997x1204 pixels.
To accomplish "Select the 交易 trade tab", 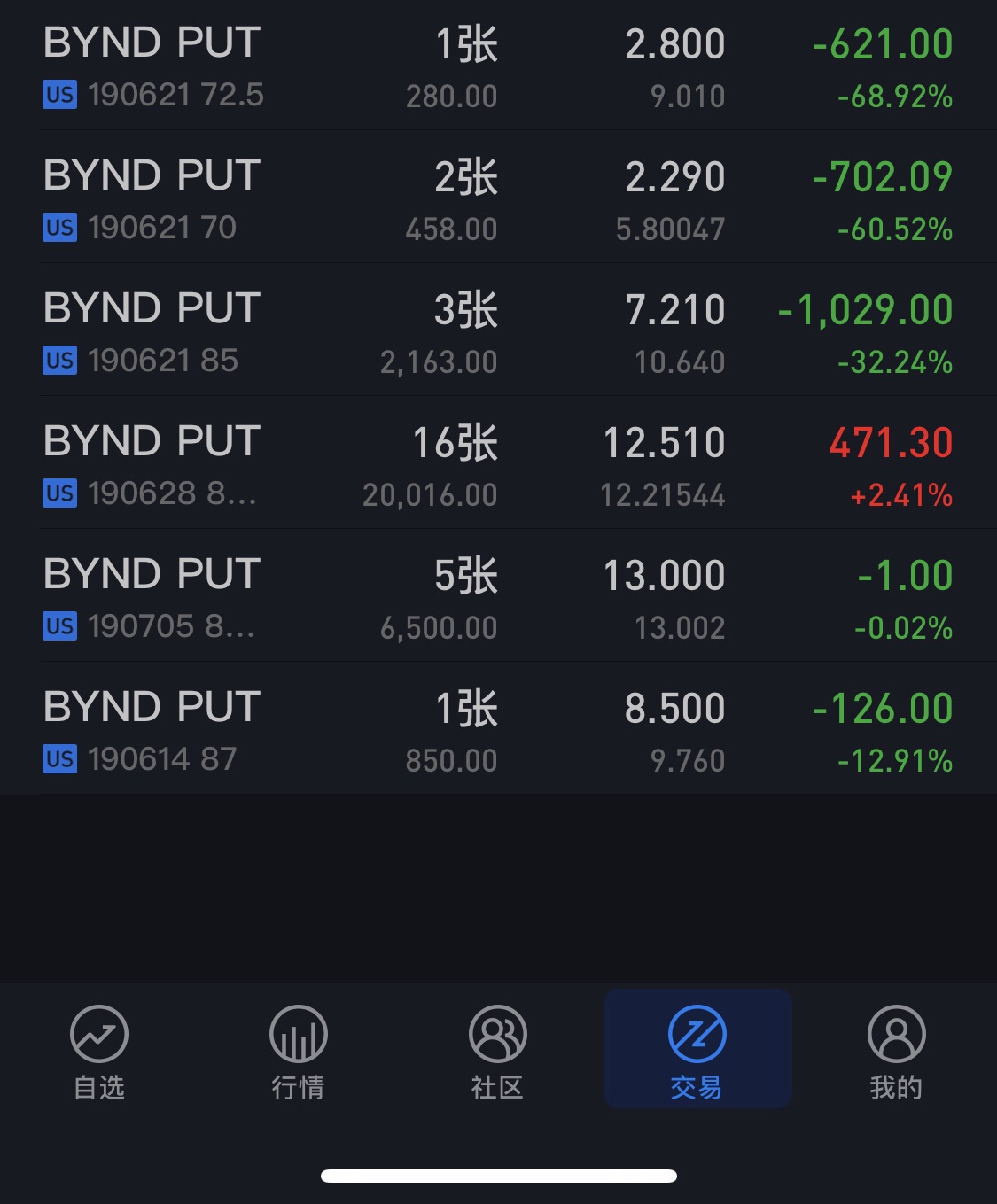I will coord(697,1052).
